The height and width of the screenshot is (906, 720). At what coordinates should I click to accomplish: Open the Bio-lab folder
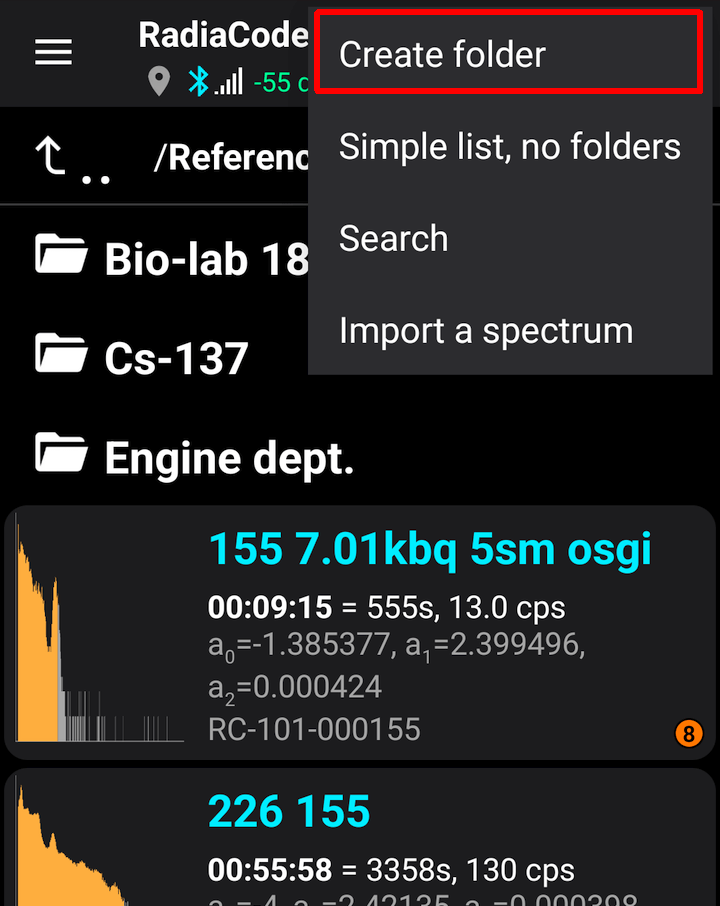170,259
